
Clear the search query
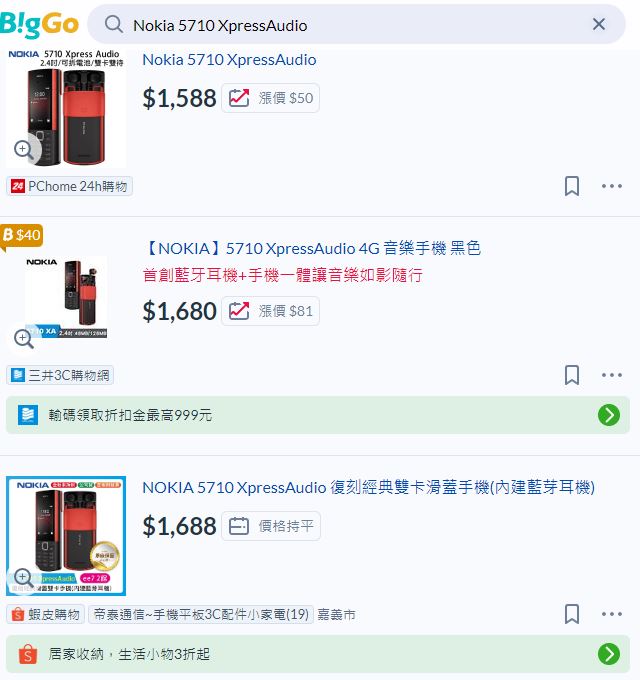point(599,25)
